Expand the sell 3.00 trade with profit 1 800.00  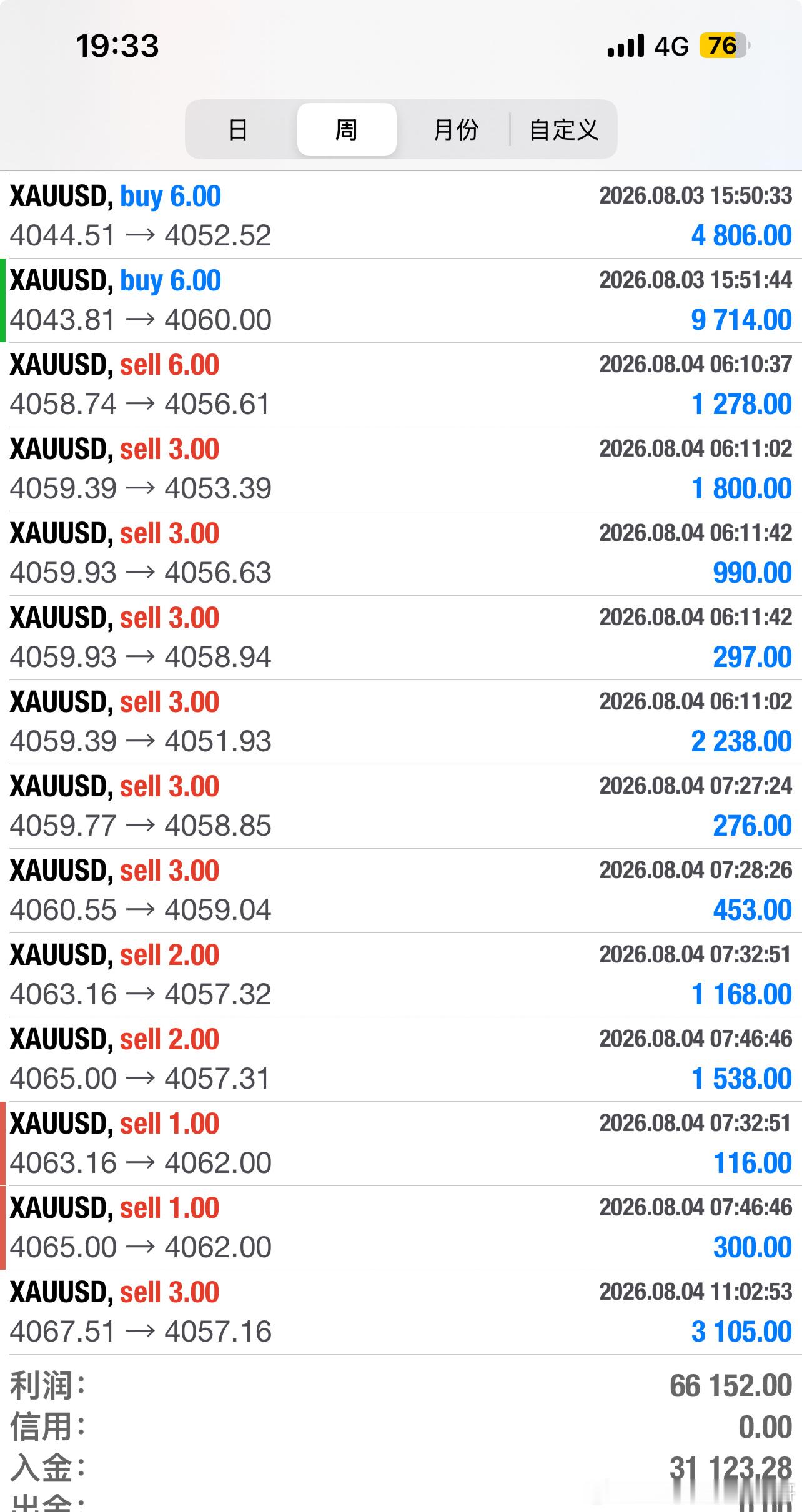click(401, 469)
